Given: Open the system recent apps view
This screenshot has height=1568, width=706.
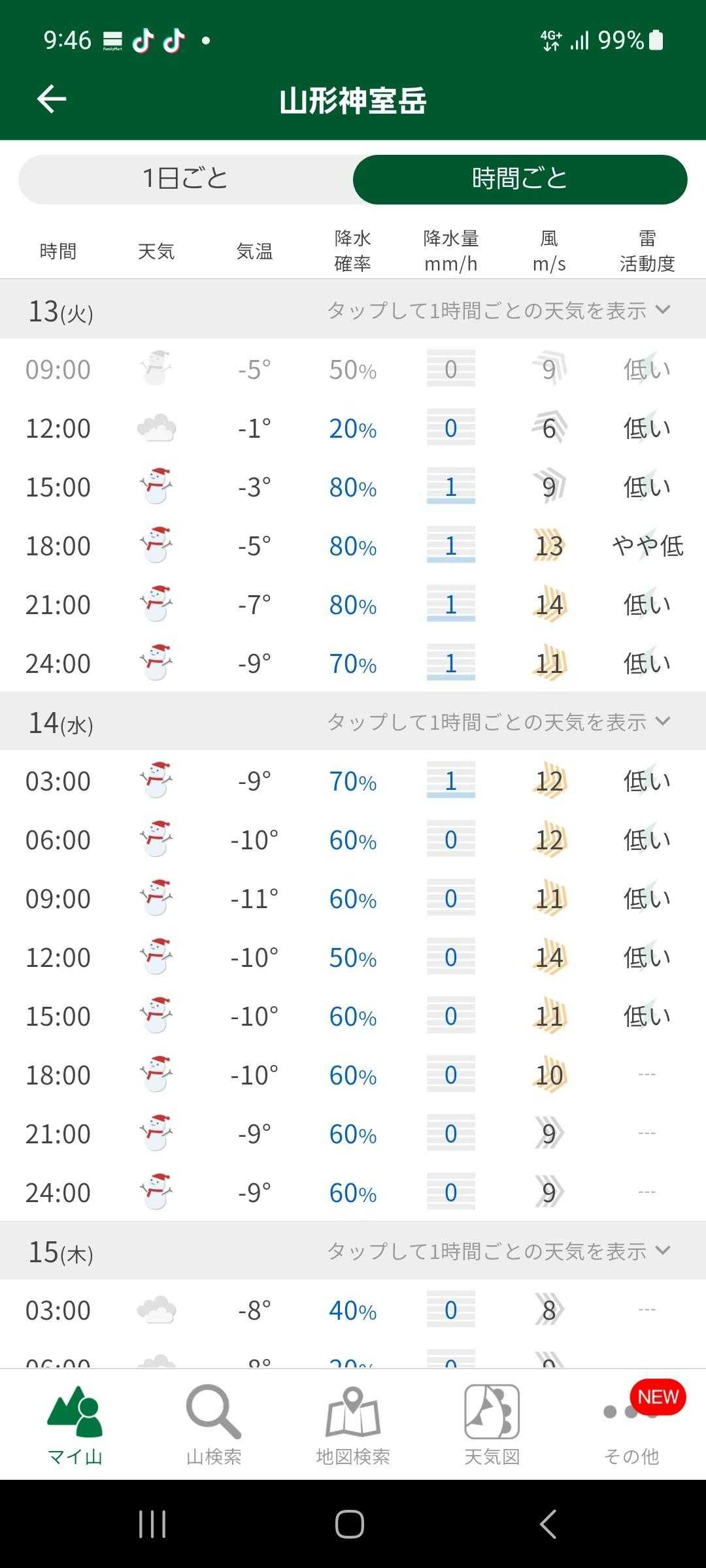Looking at the screenshot, I should click(152, 1525).
